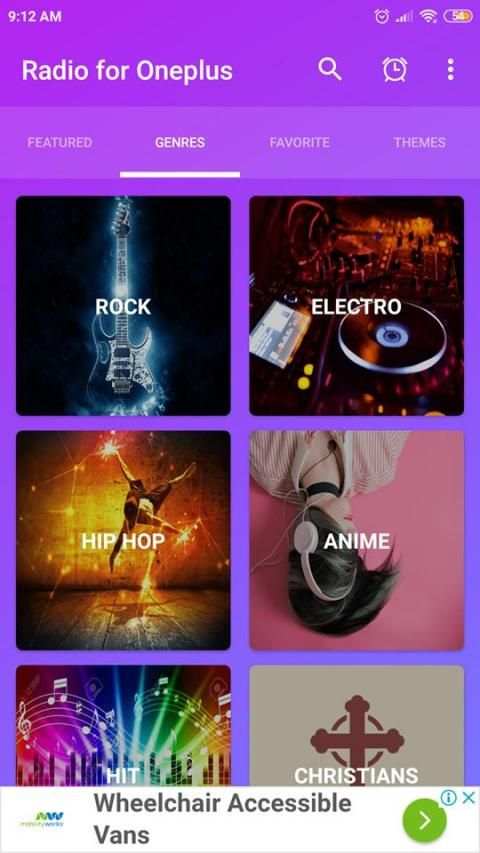480x853 pixels.
Task: Open the Hip Hop genre
Action: click(x=123, y=540)
